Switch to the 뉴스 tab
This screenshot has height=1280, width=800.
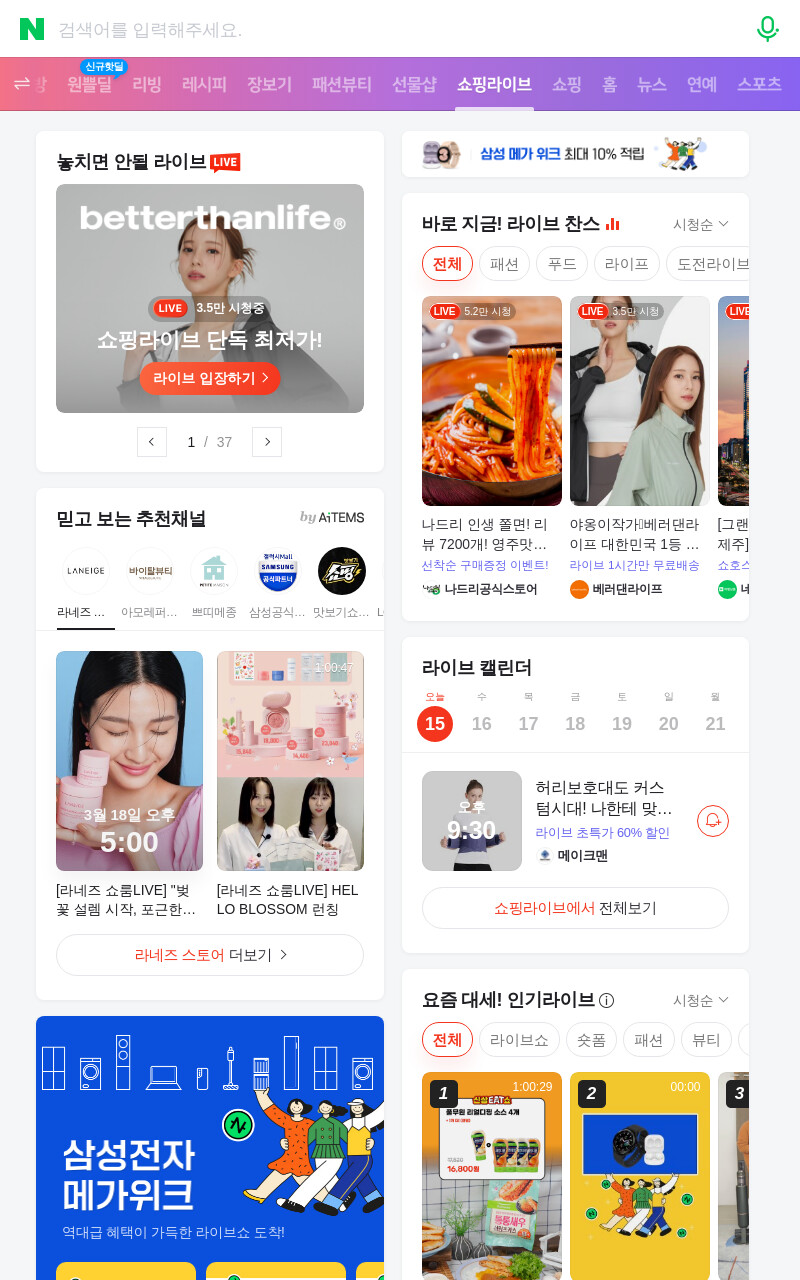point(652,84)
